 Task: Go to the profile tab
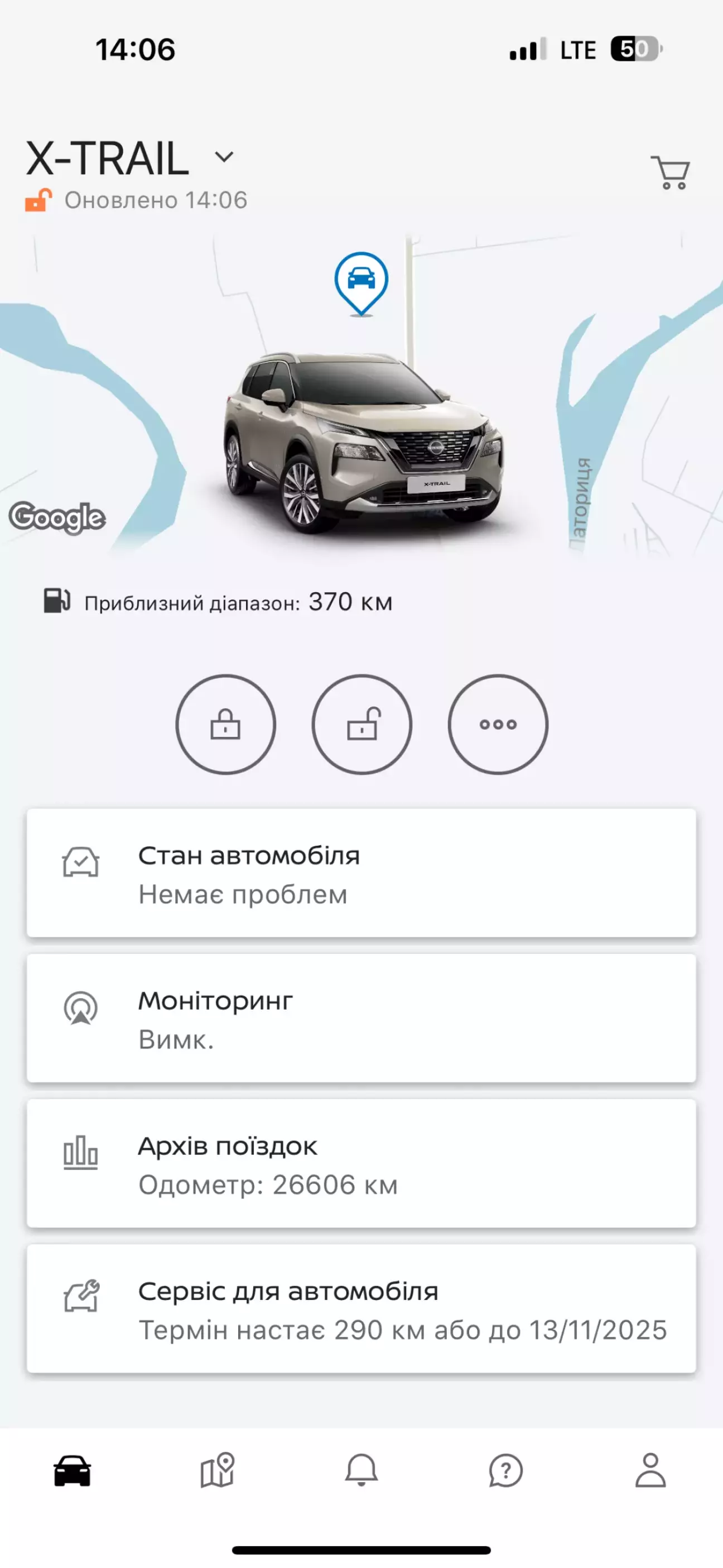(650, 1470)
